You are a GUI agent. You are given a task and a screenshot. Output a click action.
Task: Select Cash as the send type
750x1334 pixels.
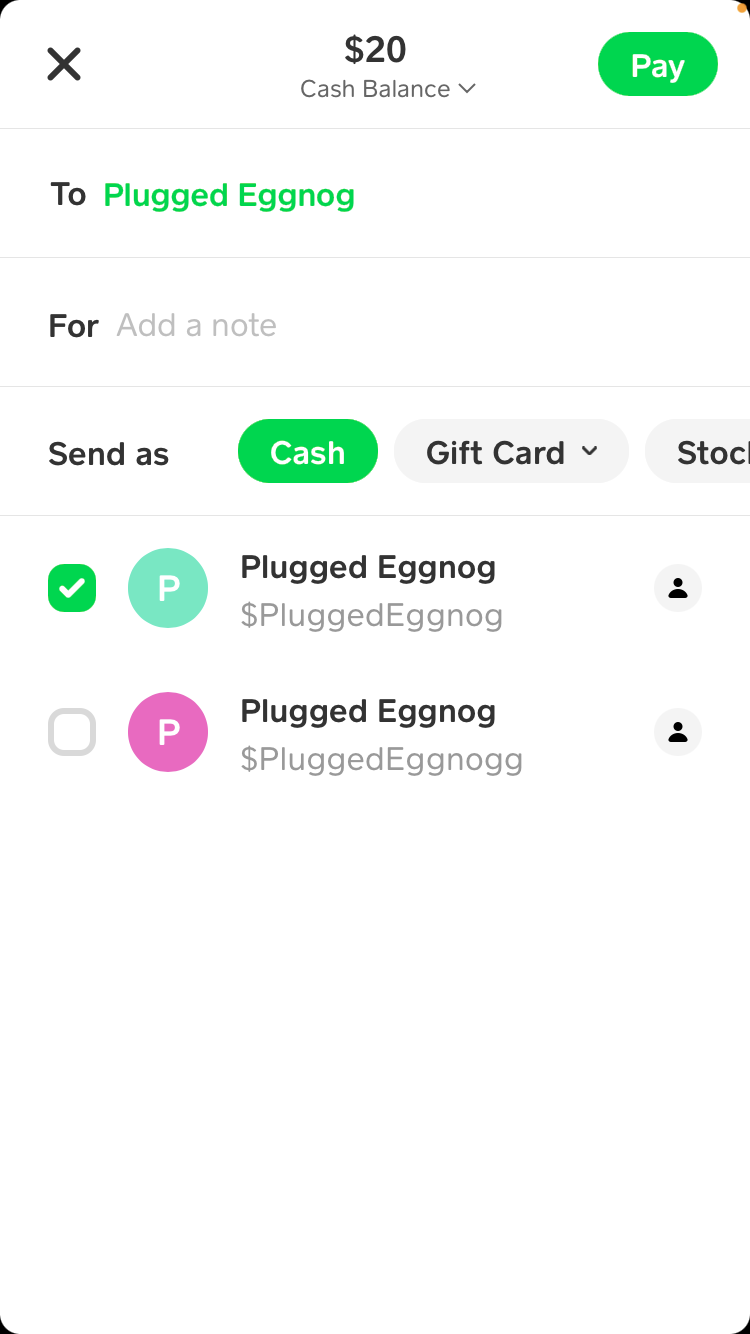308,452
